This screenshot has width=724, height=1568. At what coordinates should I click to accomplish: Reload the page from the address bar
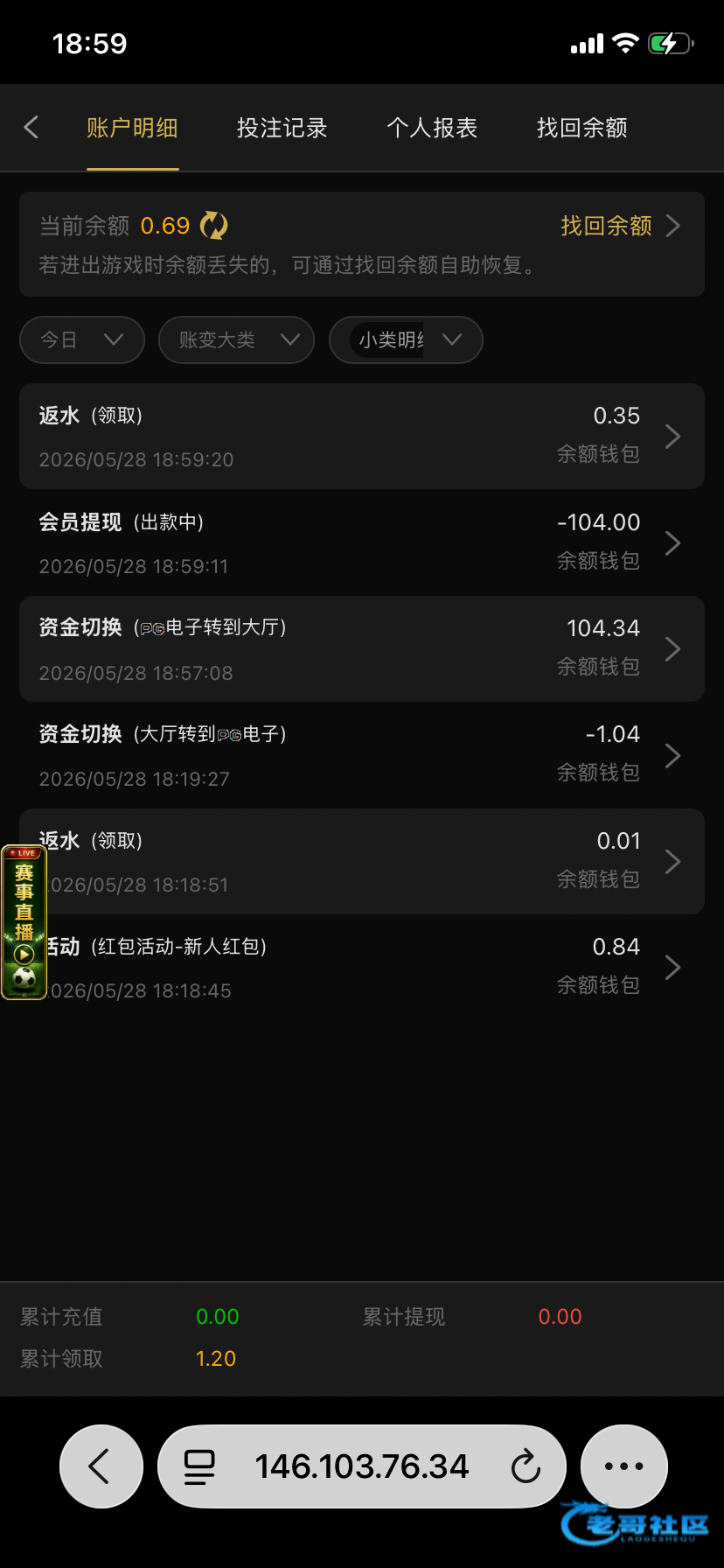(526, 1466)
